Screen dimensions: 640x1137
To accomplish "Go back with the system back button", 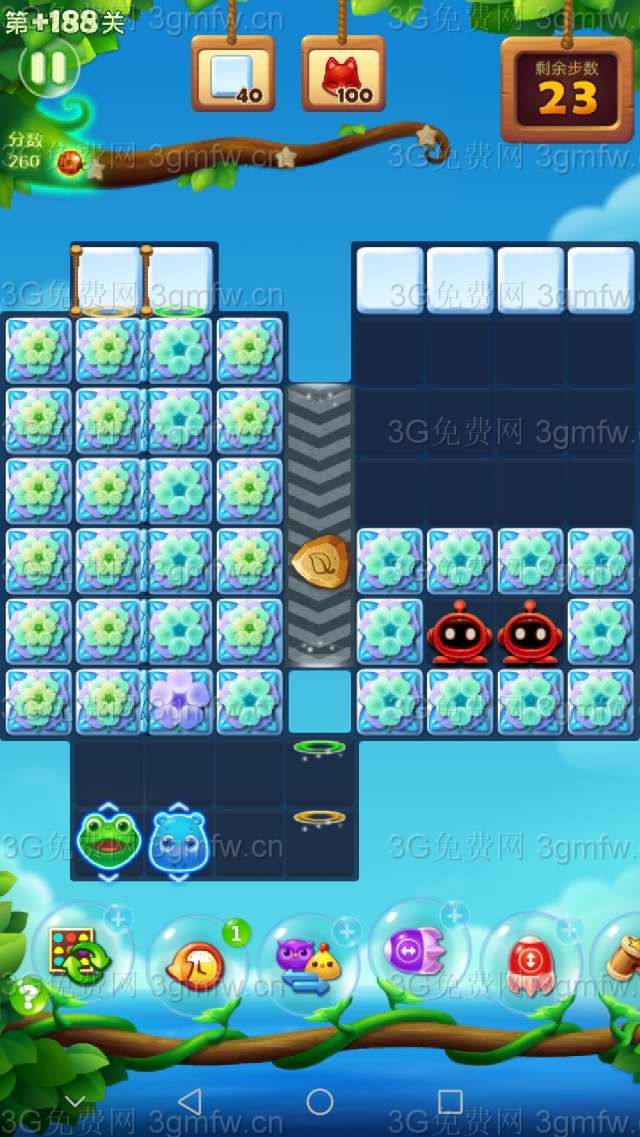I will point(189,1101).
